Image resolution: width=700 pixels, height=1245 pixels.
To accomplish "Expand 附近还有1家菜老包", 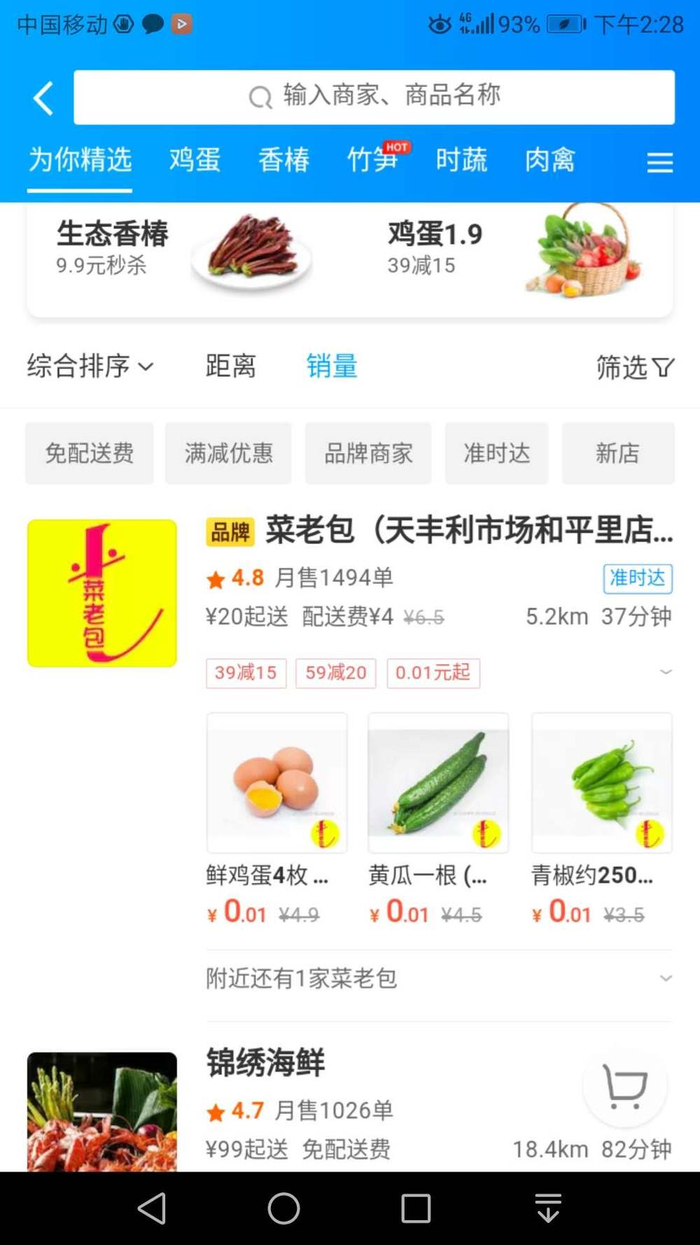I will [438, 978].
